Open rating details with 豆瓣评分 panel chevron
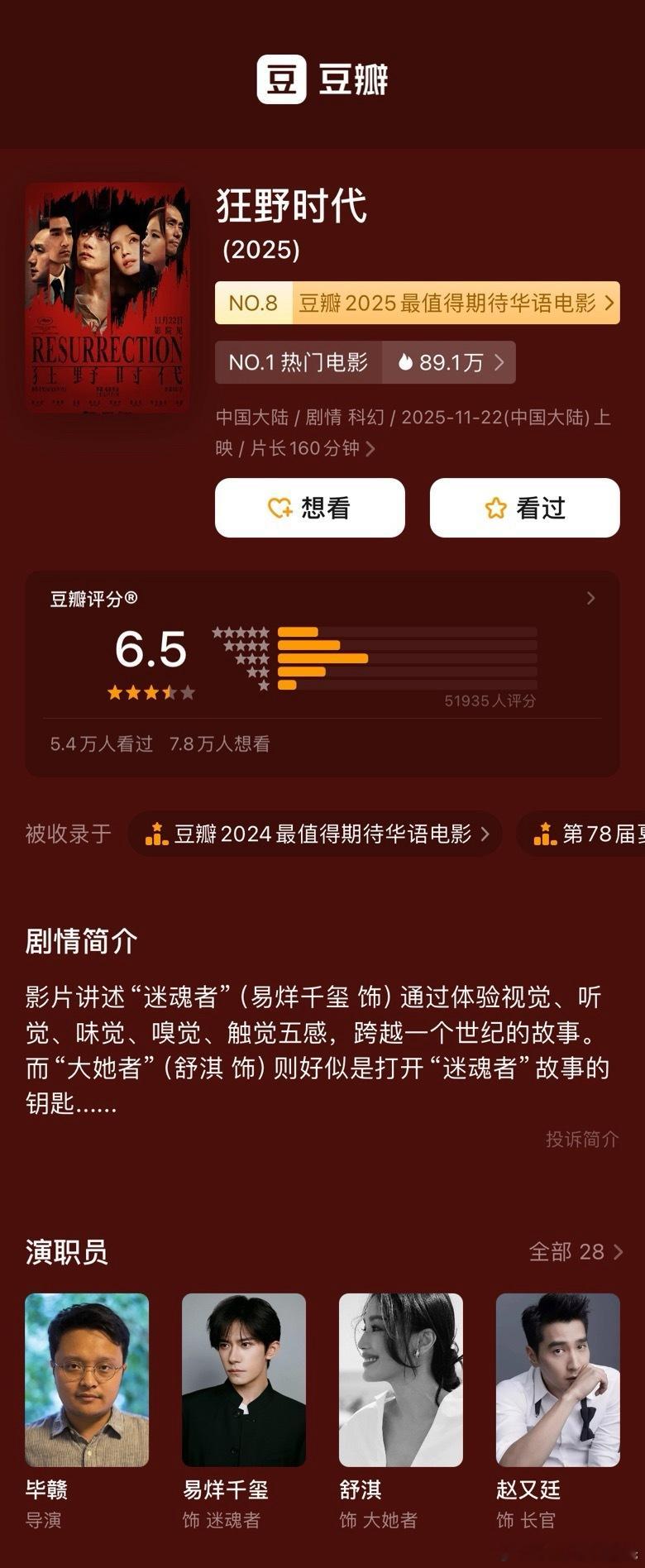This screenshot has height=1568, width=645. (x=590, y=597)
